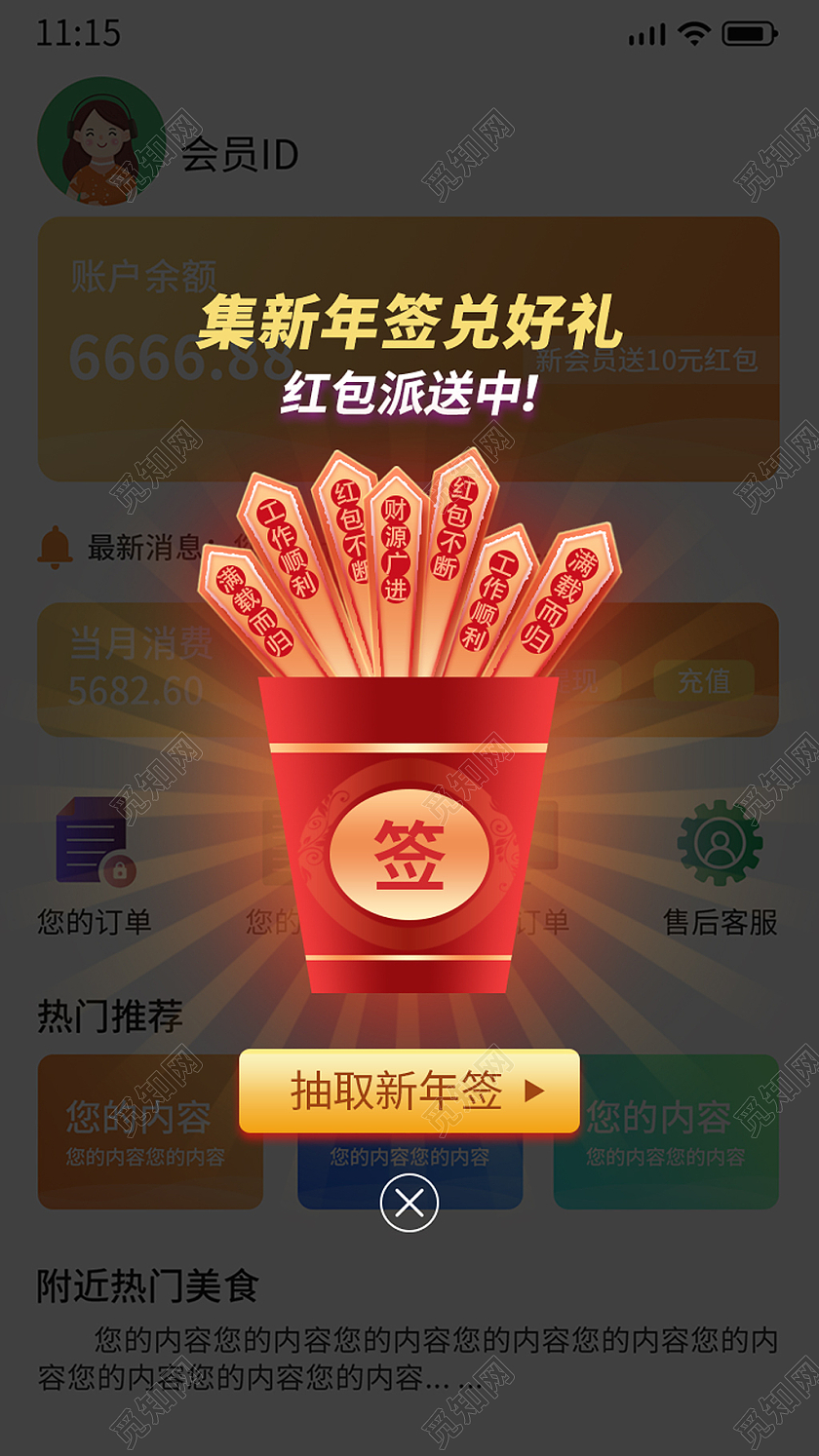Dismiss the promotion overlay with the X
The width and height of the screenshot is (819, 1456).
[x=409, y=1203]
